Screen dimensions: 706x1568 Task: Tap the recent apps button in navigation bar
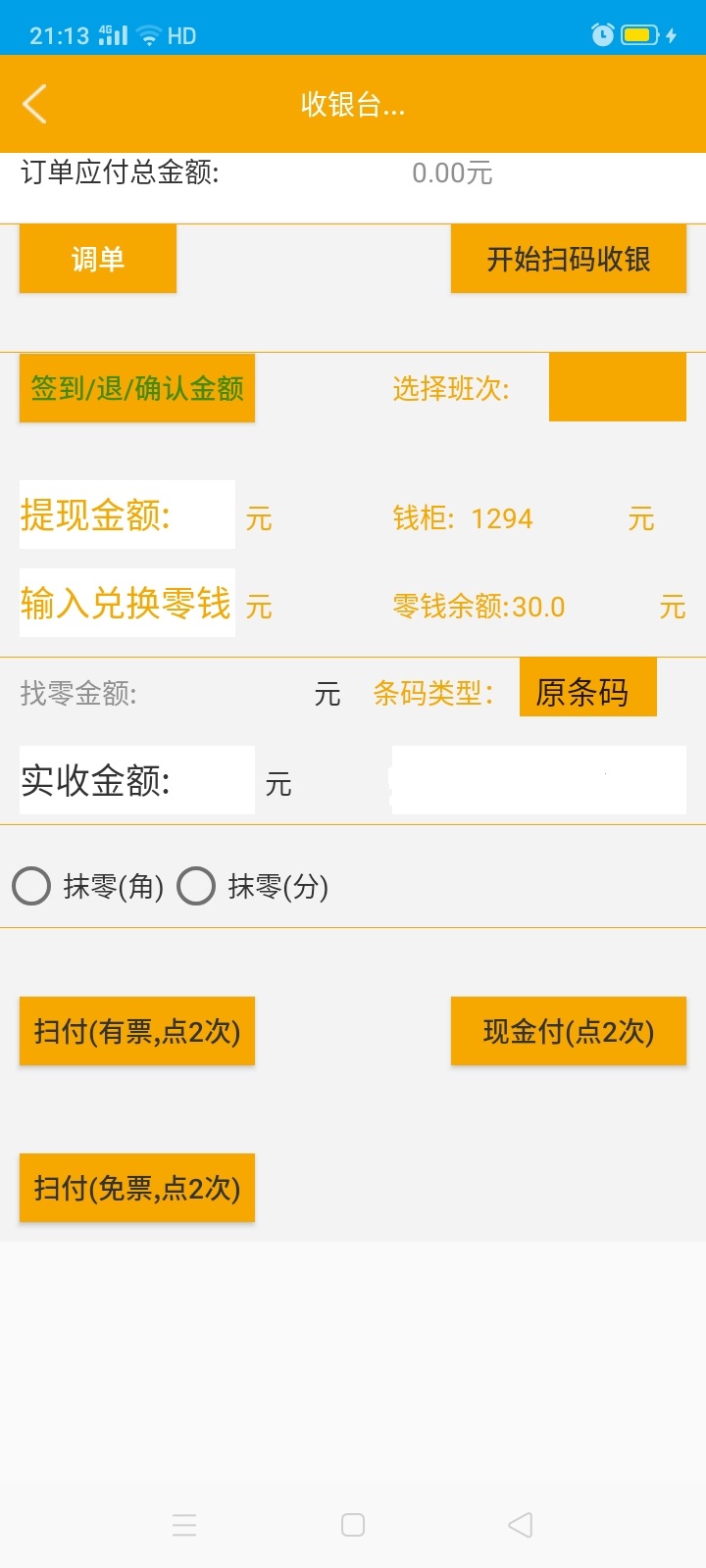tap(184, 1525)
